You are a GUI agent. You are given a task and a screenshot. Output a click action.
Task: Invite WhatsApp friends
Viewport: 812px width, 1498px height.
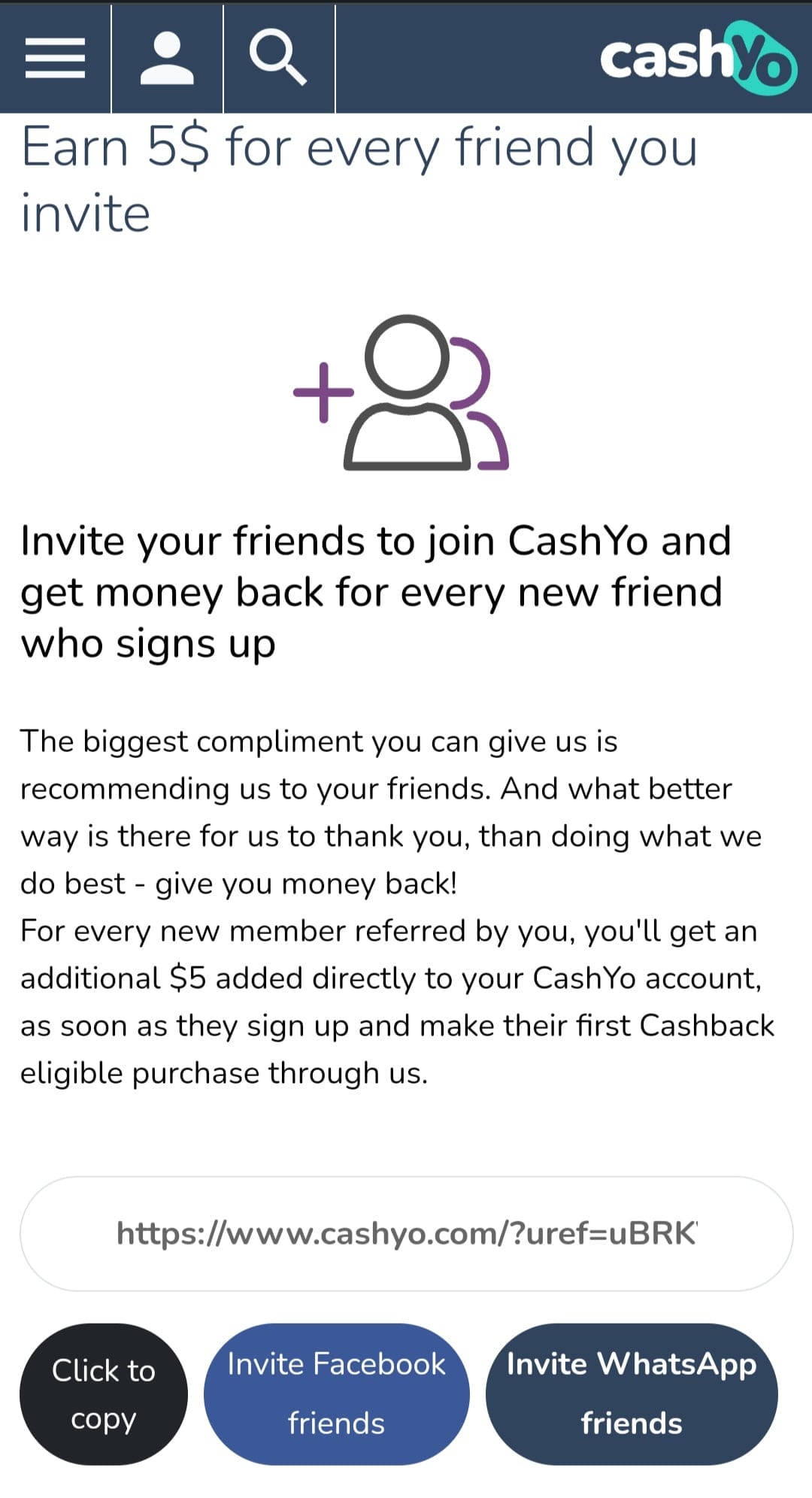pos(632,1394)
